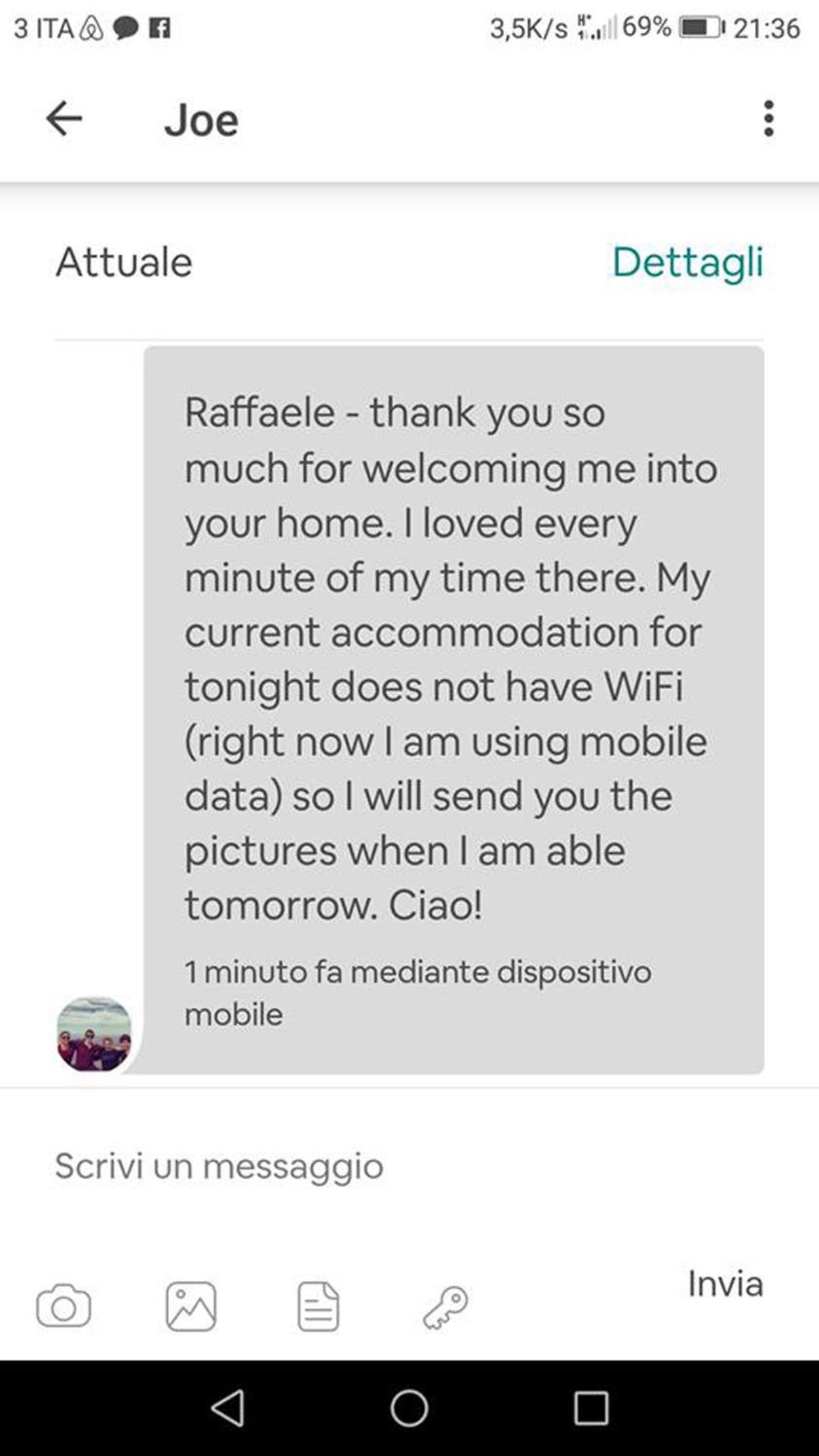
Task: Focus the Scrivi un messaggio field
Action: [x=409, y=1166]
